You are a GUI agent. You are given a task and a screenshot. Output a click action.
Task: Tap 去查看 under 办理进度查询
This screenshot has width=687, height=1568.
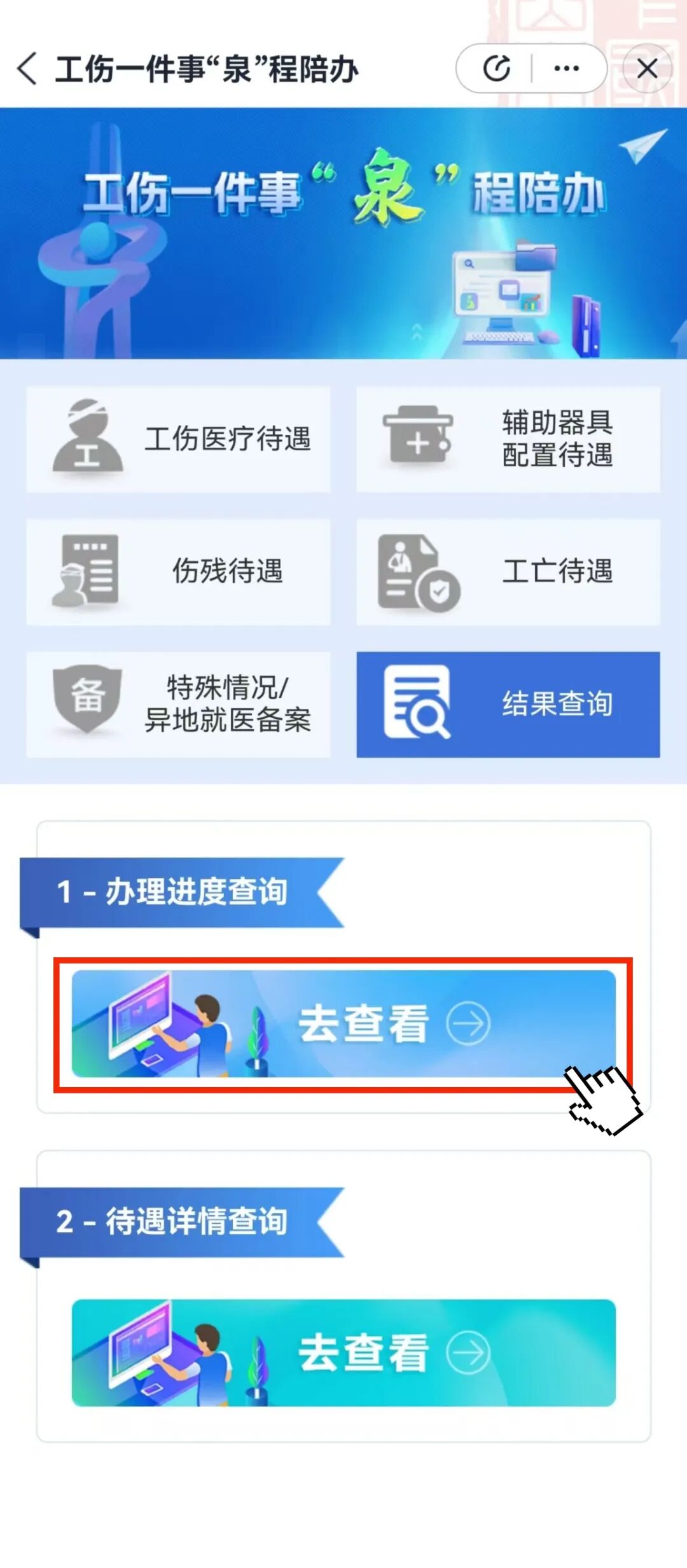click(343, 1023)
